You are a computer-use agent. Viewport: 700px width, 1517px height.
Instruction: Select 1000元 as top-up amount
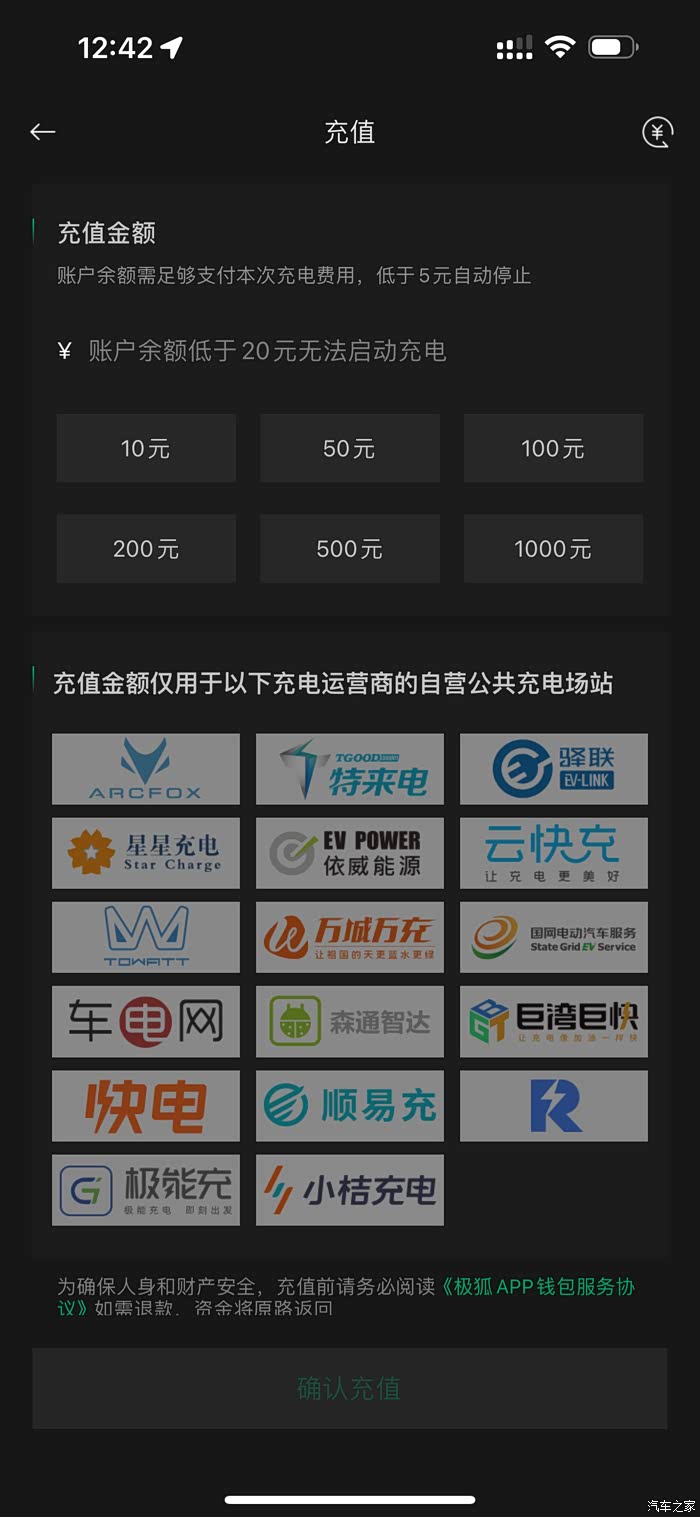[x=553, y=549]
